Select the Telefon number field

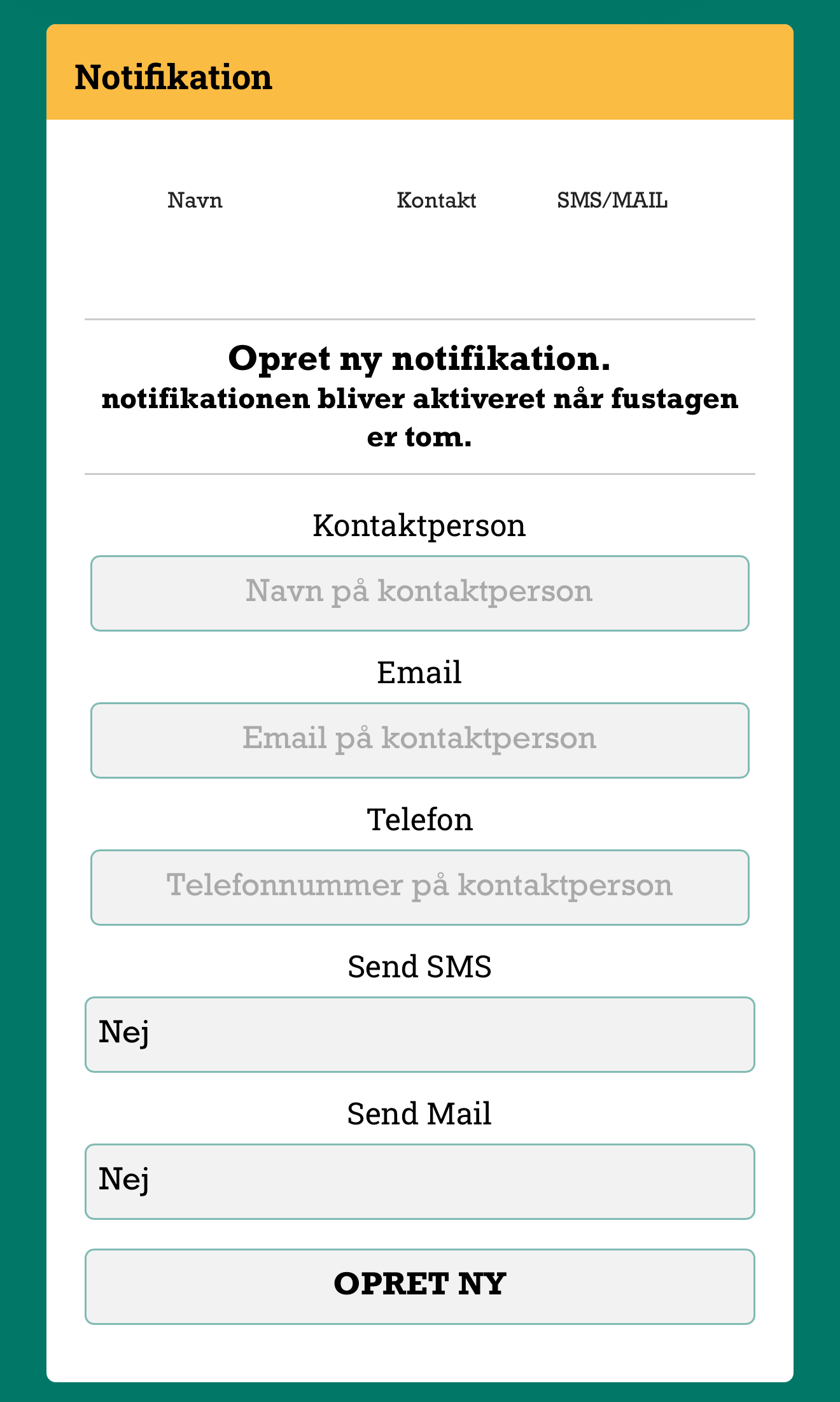point(419,888)
